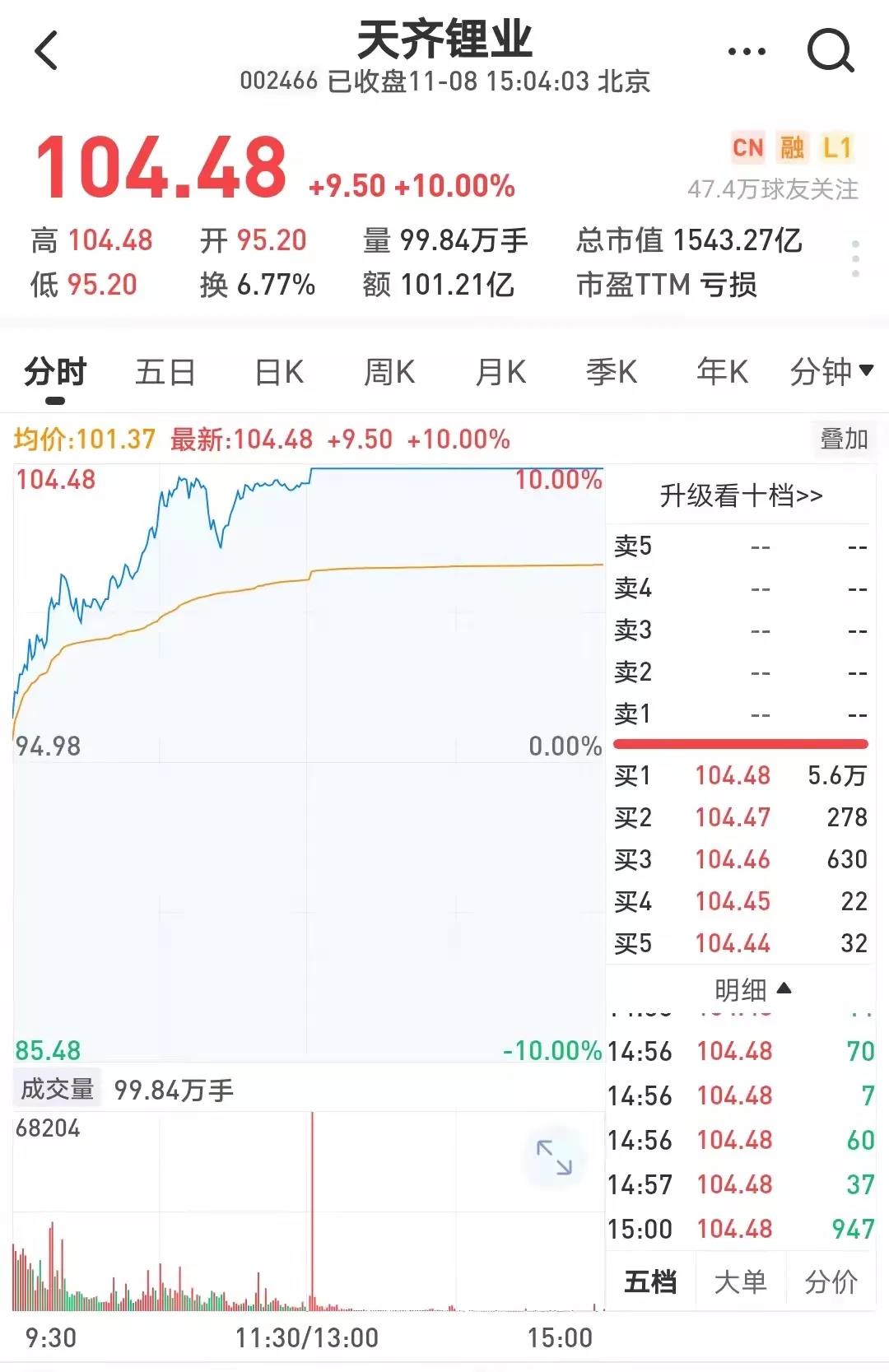Expand more quote details via vertical dots

(x=856, y=259)
